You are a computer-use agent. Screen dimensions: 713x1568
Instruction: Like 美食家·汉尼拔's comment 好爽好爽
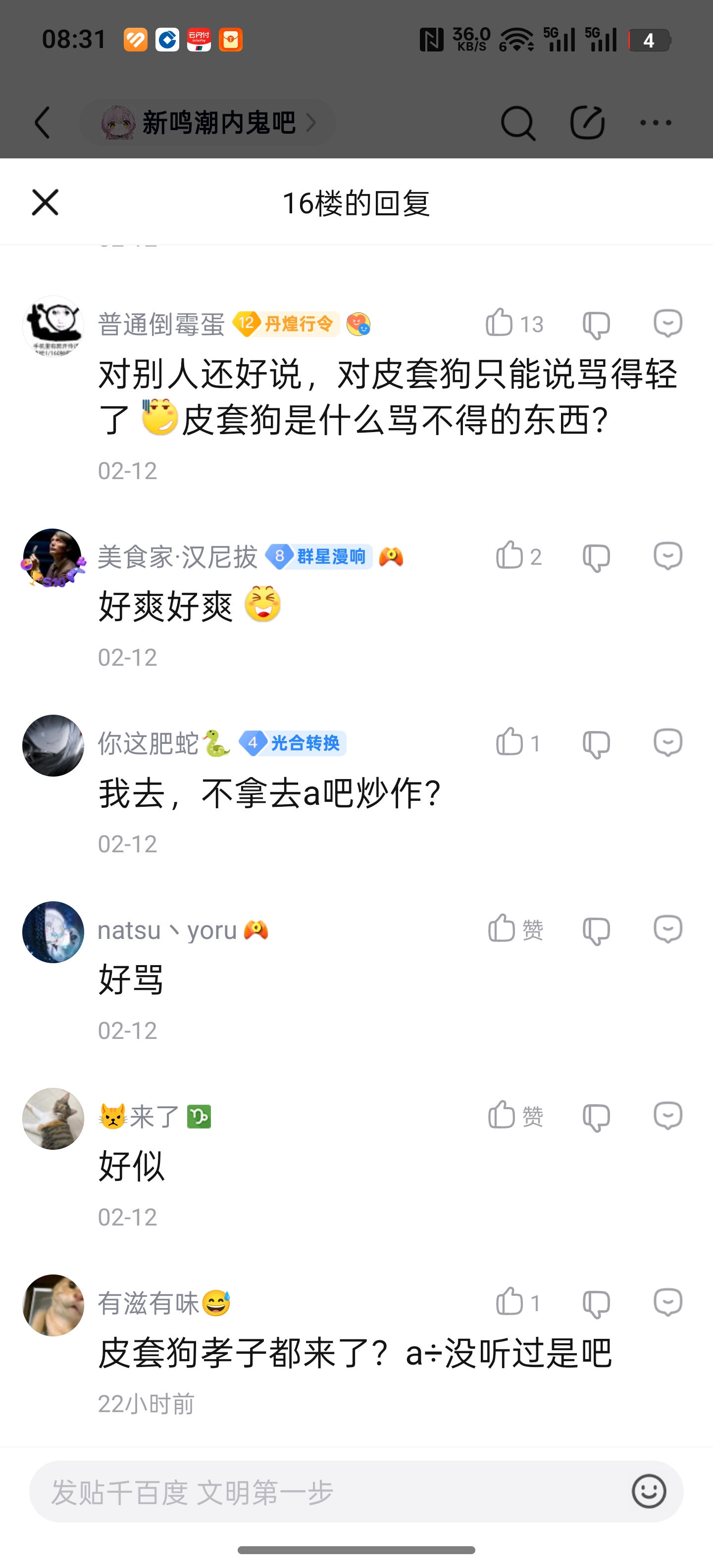coord(509,555)
